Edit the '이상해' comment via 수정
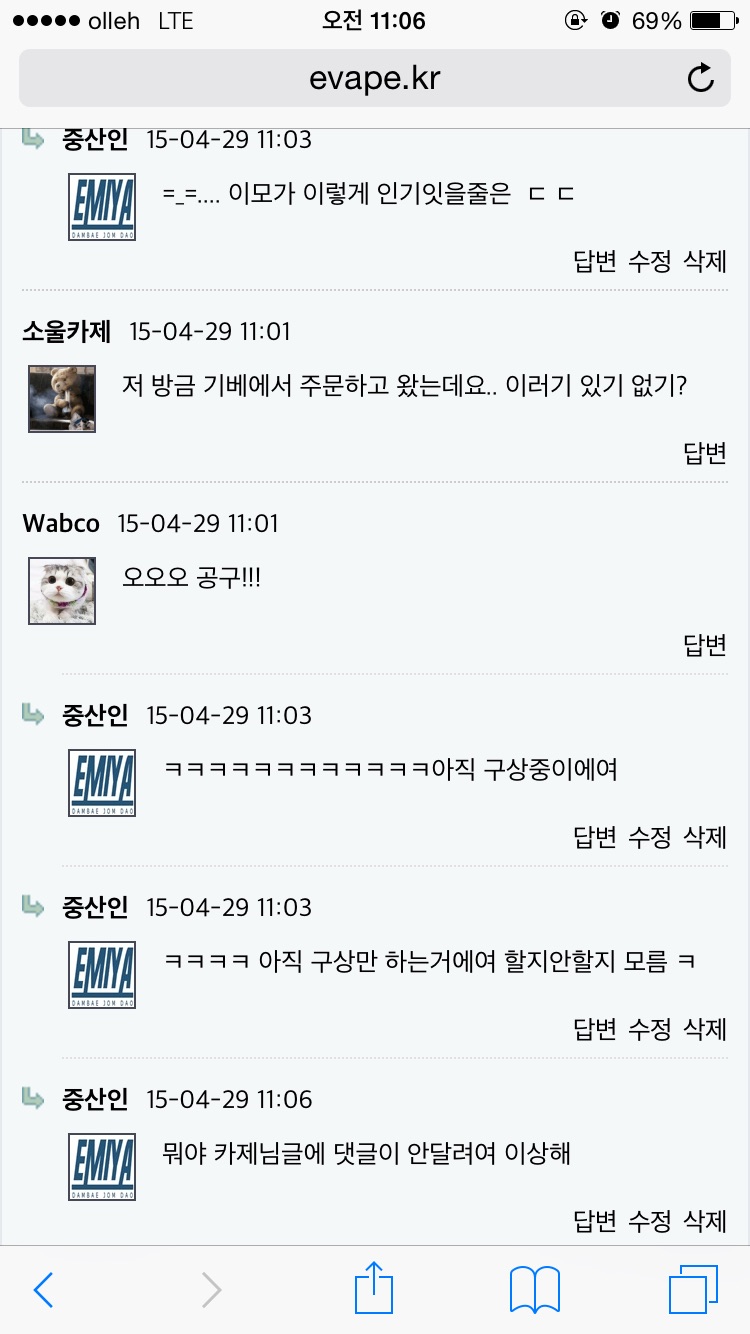This screenshot has height=1334, width=750. click(650, 1221)
